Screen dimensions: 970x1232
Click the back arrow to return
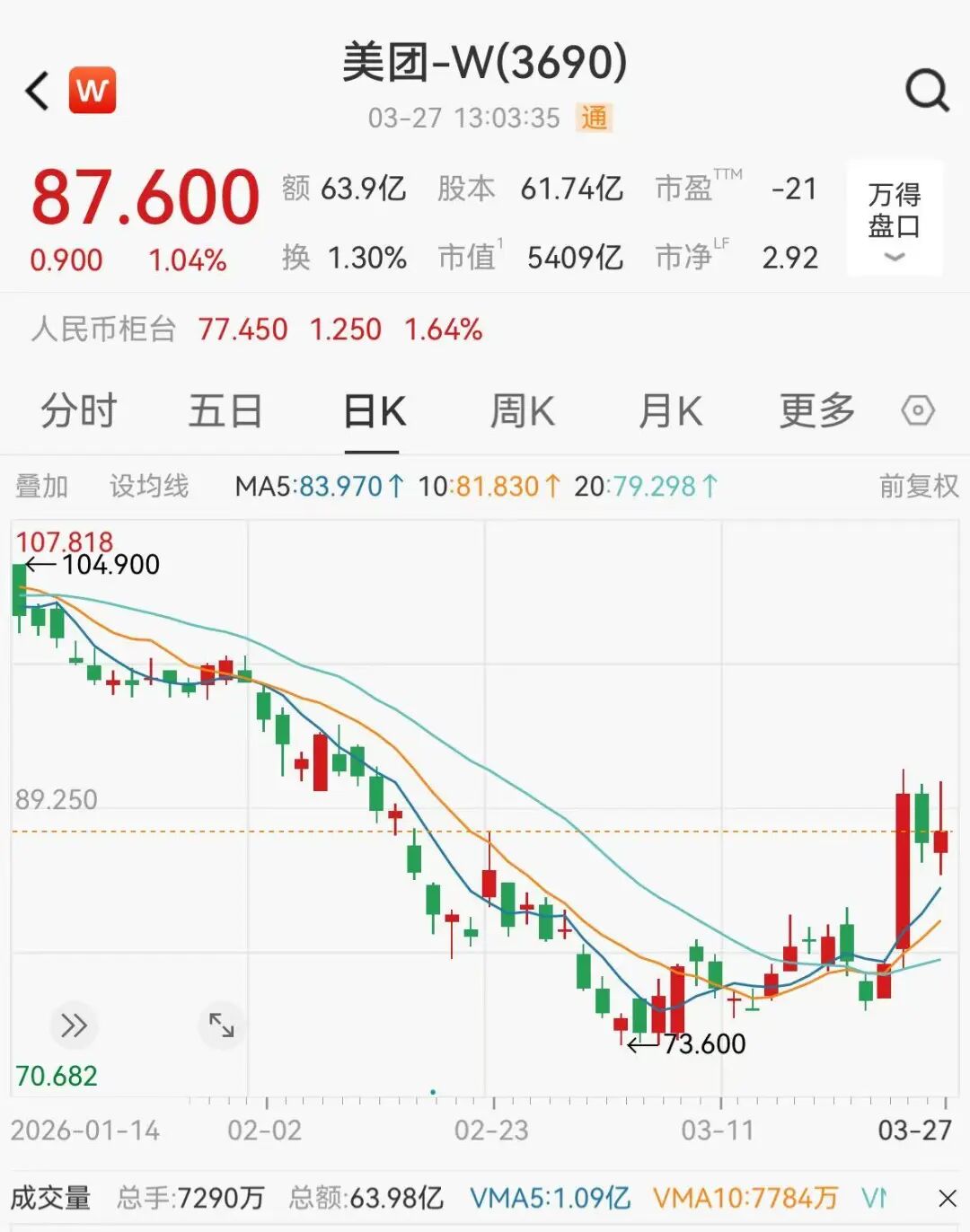pyautogui.click(x=35, y=90)
